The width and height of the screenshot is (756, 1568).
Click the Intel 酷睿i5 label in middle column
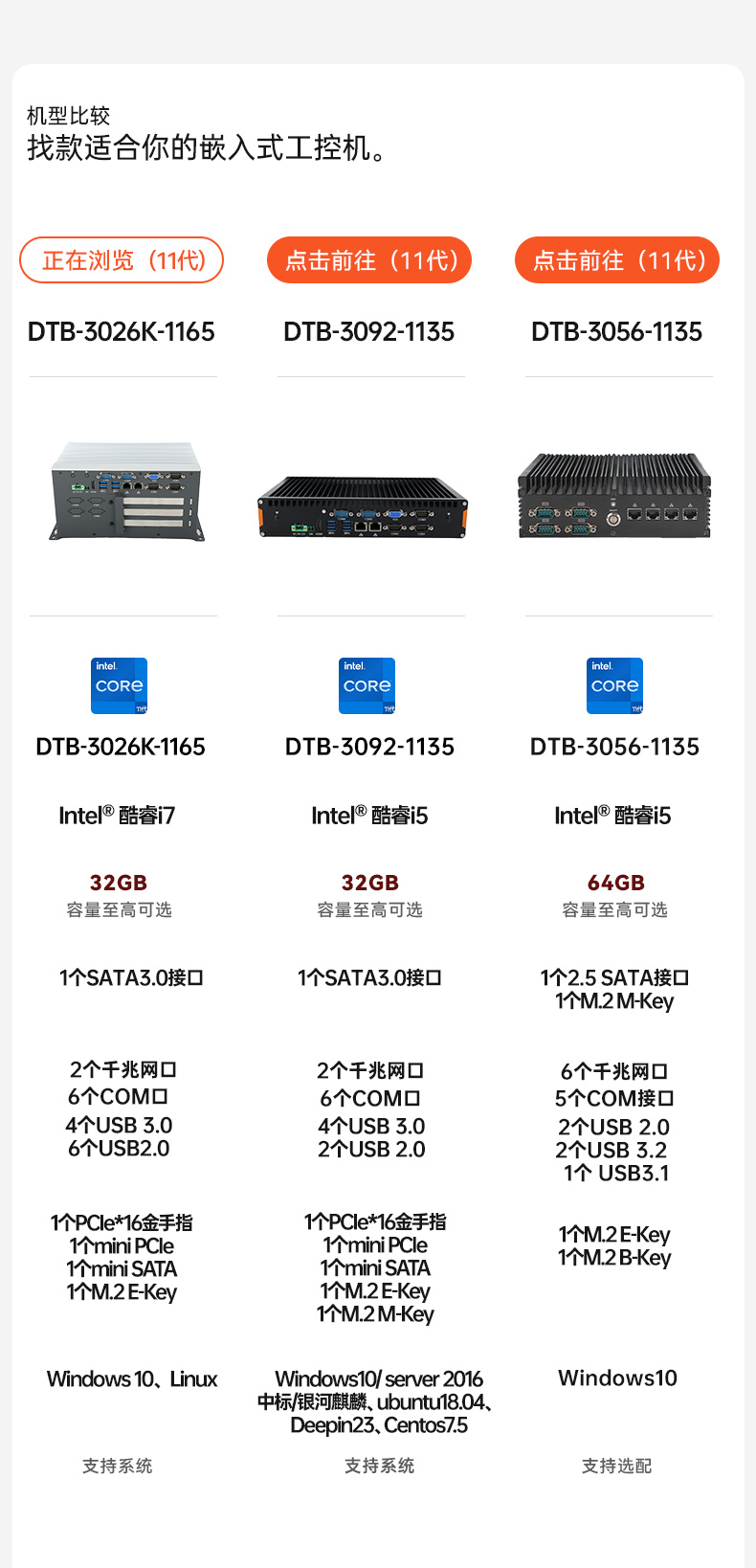(368, 818)
